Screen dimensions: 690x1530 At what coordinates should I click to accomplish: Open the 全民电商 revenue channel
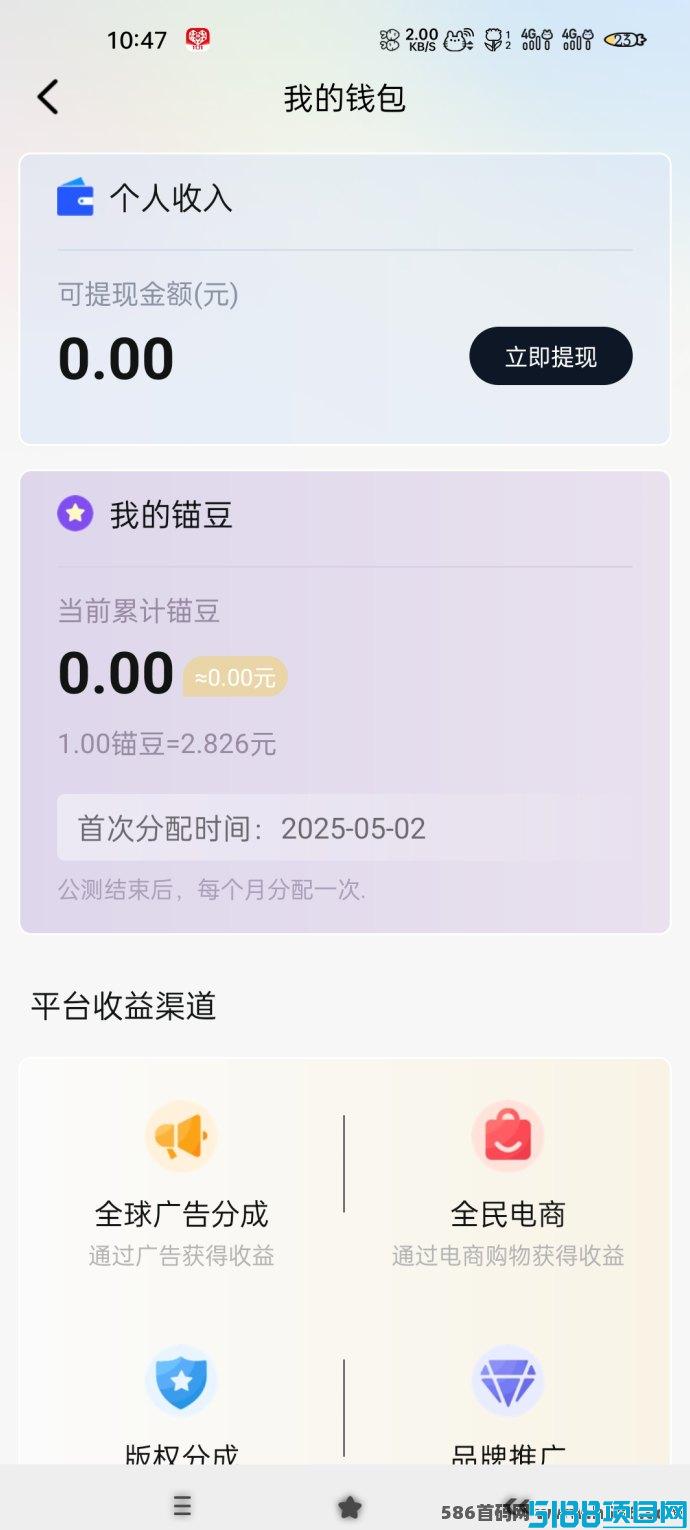pos(508,1185)
